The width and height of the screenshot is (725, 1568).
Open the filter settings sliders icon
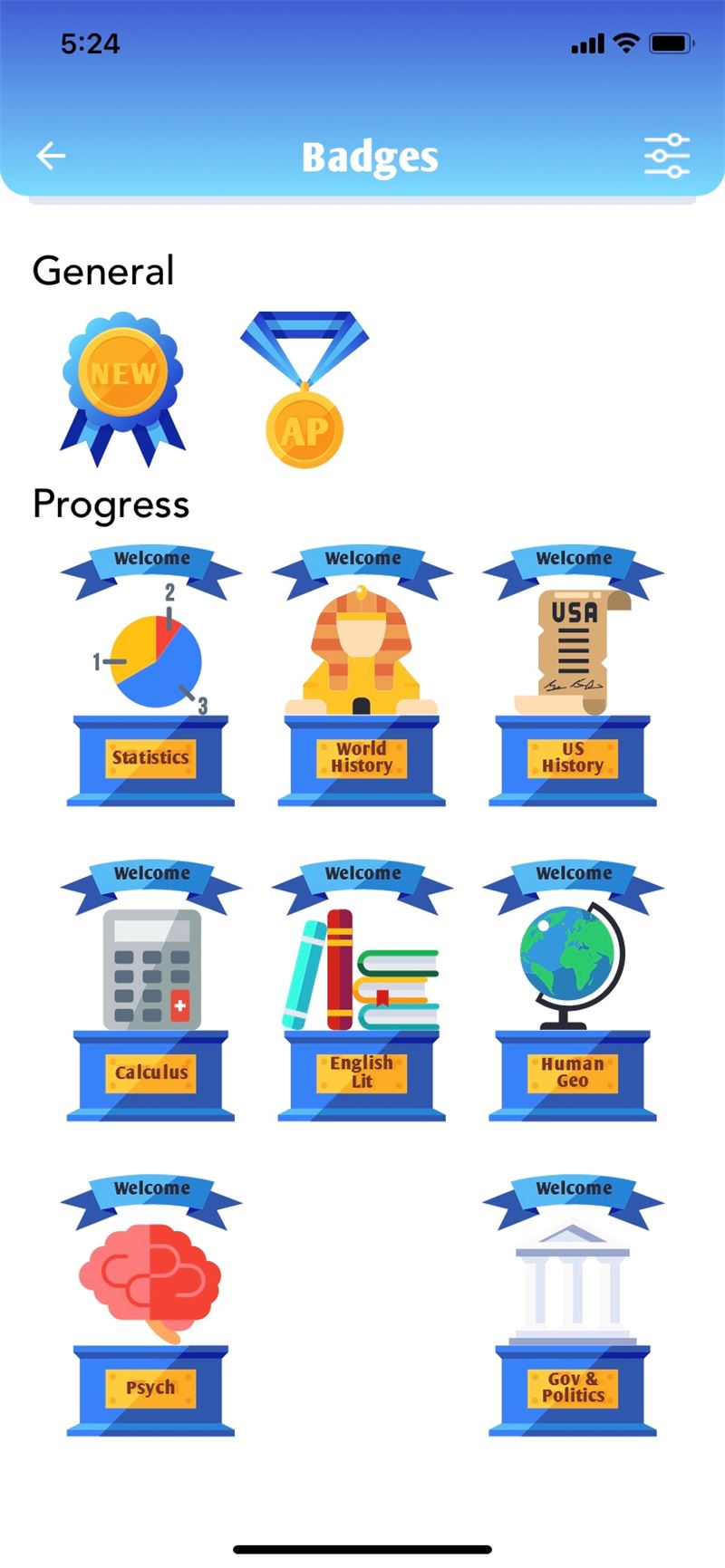pyautogui.click(x=667, y=156)
